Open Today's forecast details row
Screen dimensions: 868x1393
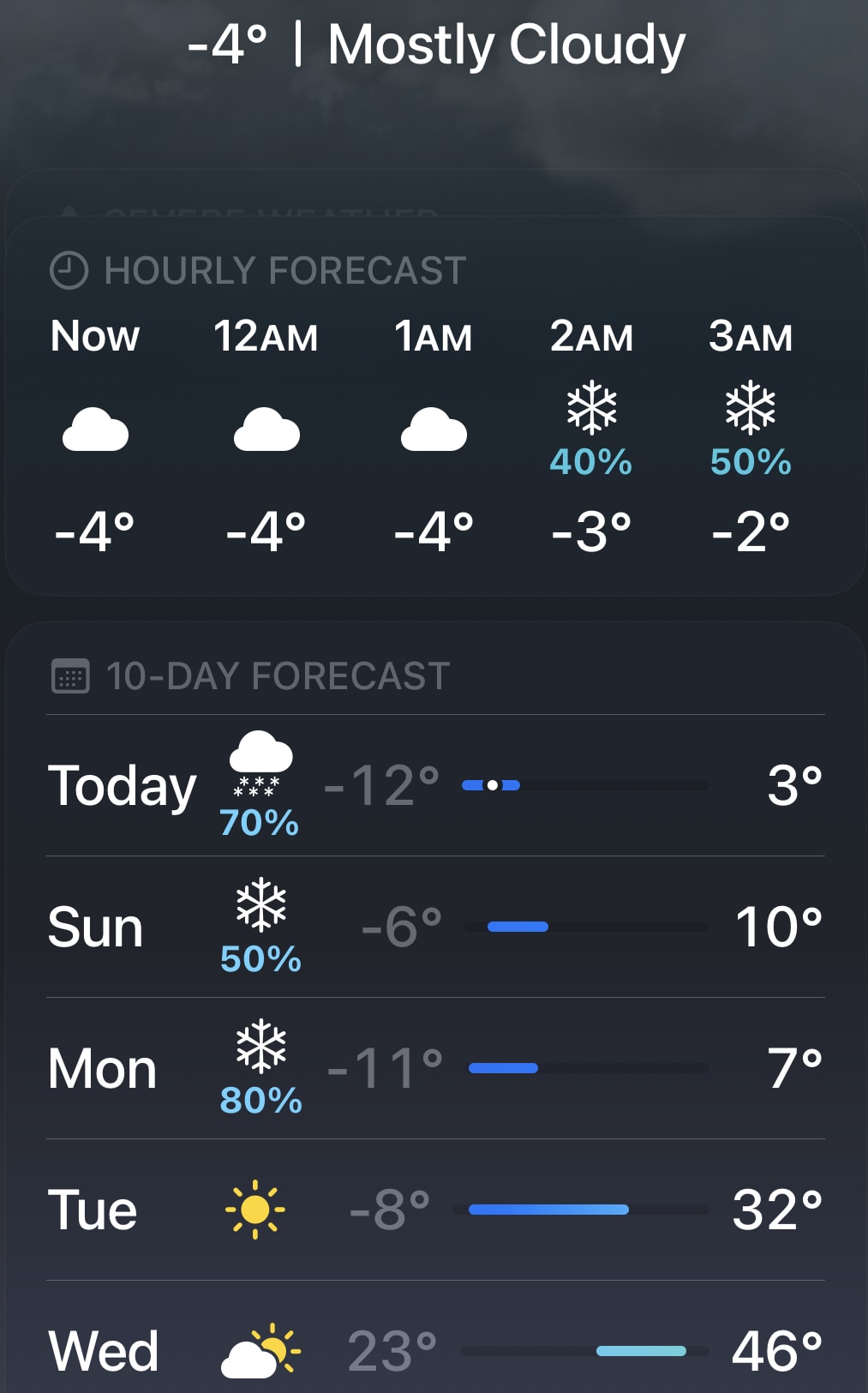(434, 785)
